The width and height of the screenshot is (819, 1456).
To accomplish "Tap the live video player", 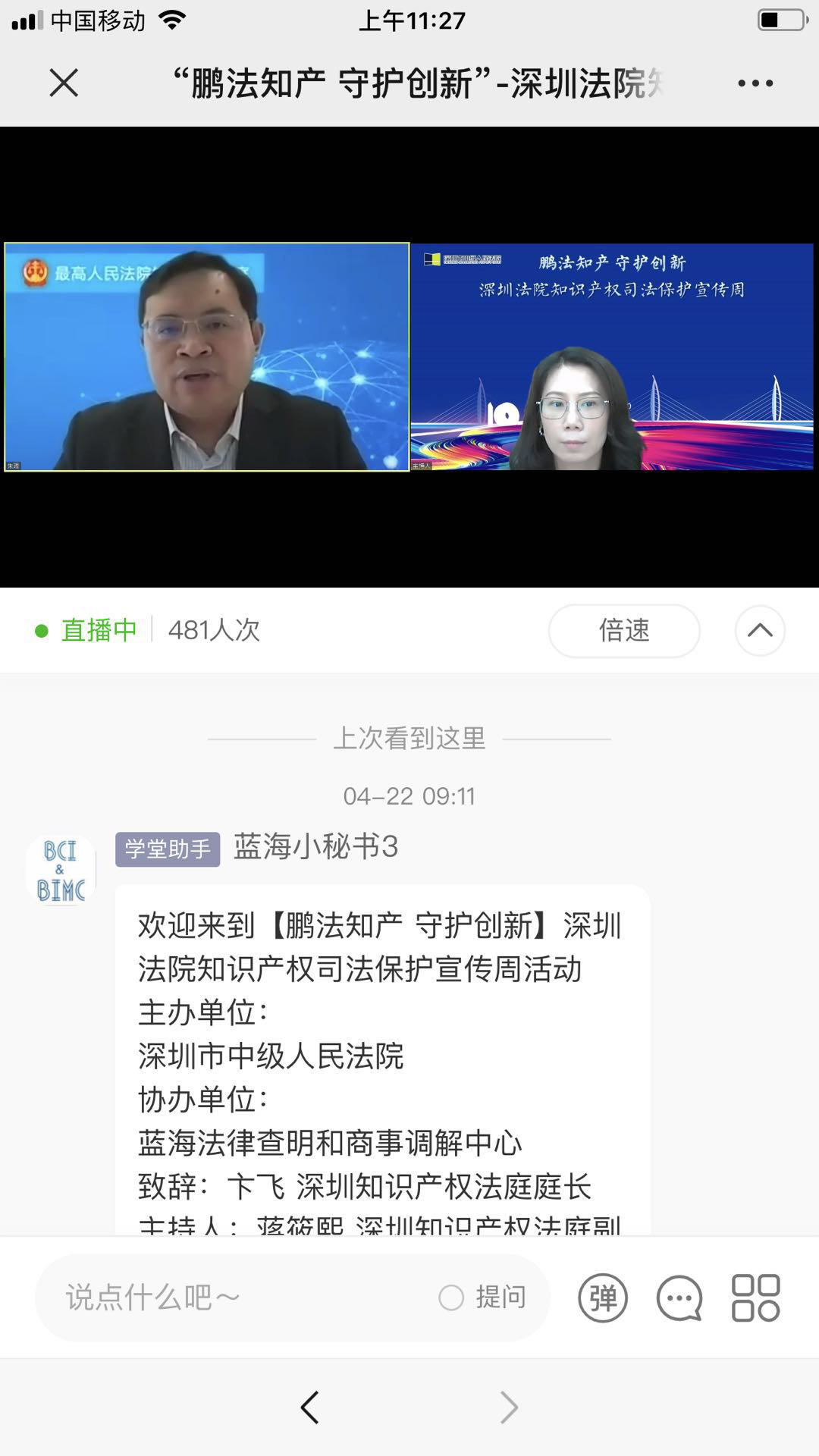I will pyautogui.click(x=409, y=356).
